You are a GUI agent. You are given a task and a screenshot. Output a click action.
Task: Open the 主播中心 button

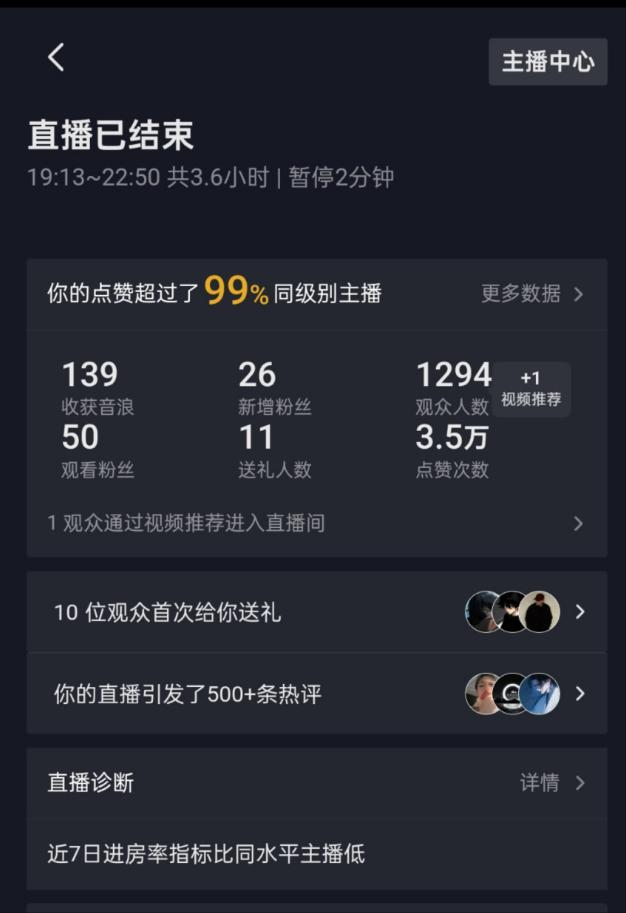(x=547, y=61)
